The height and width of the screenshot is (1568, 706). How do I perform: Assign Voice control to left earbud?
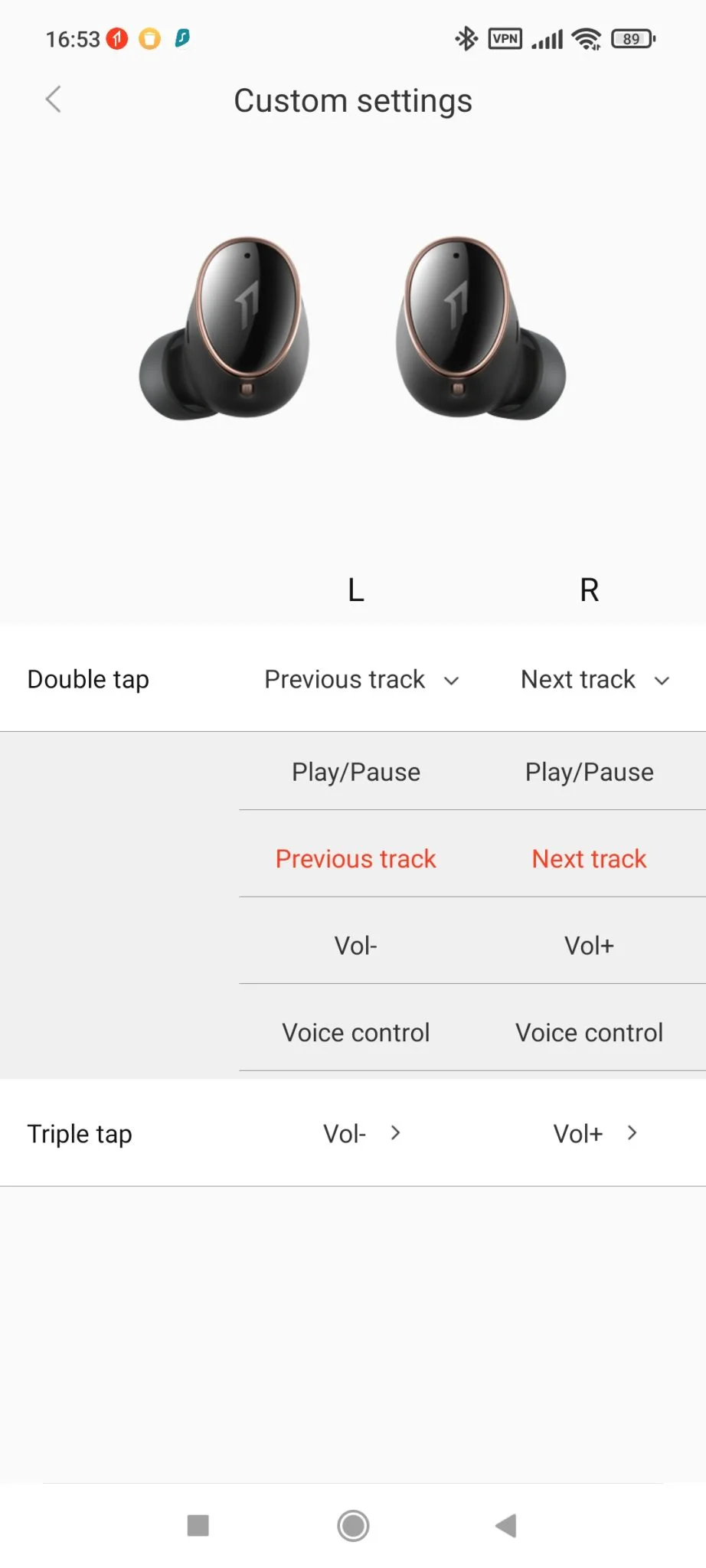356,1033
